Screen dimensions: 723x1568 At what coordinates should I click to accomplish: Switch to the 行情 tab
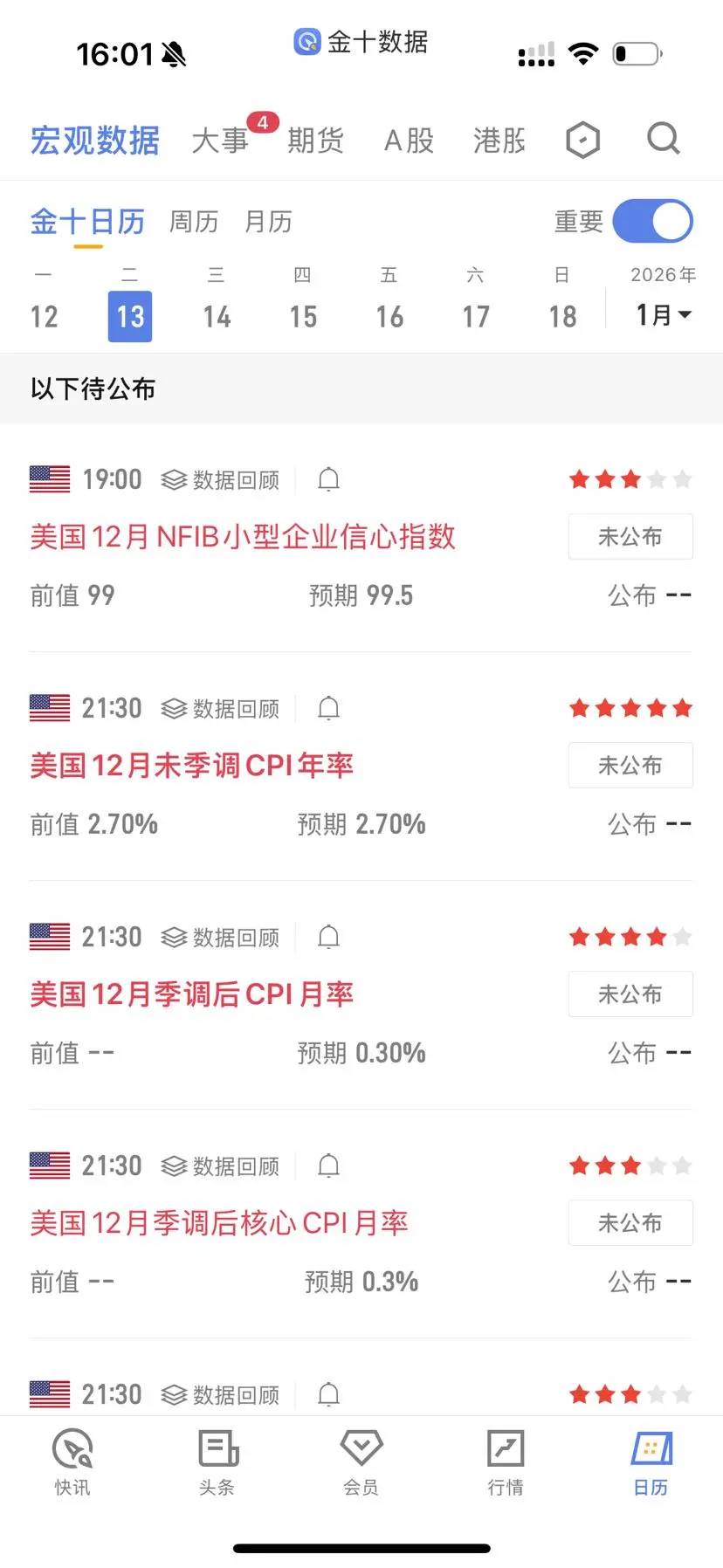click(505, 1461)
